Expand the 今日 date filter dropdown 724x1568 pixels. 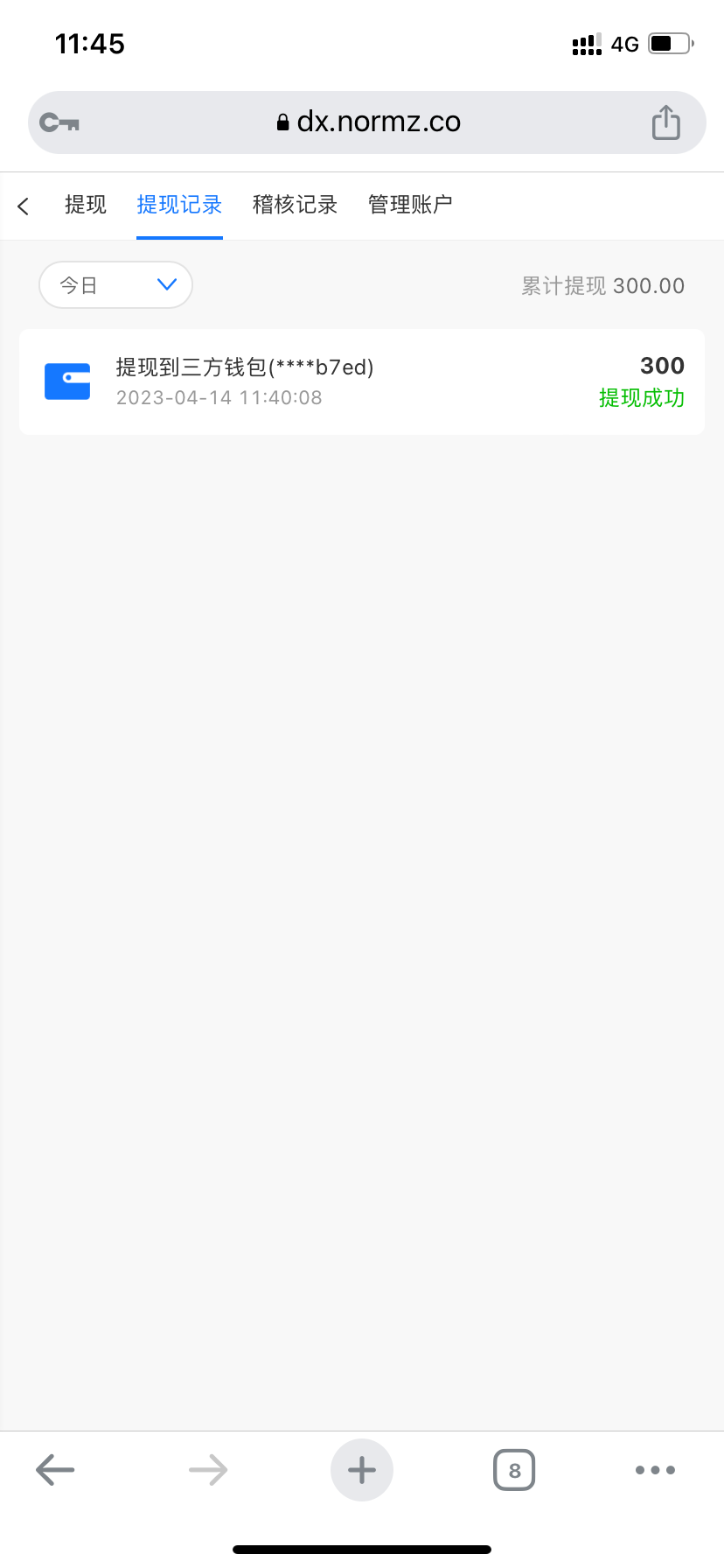click(x=115, y=285)
